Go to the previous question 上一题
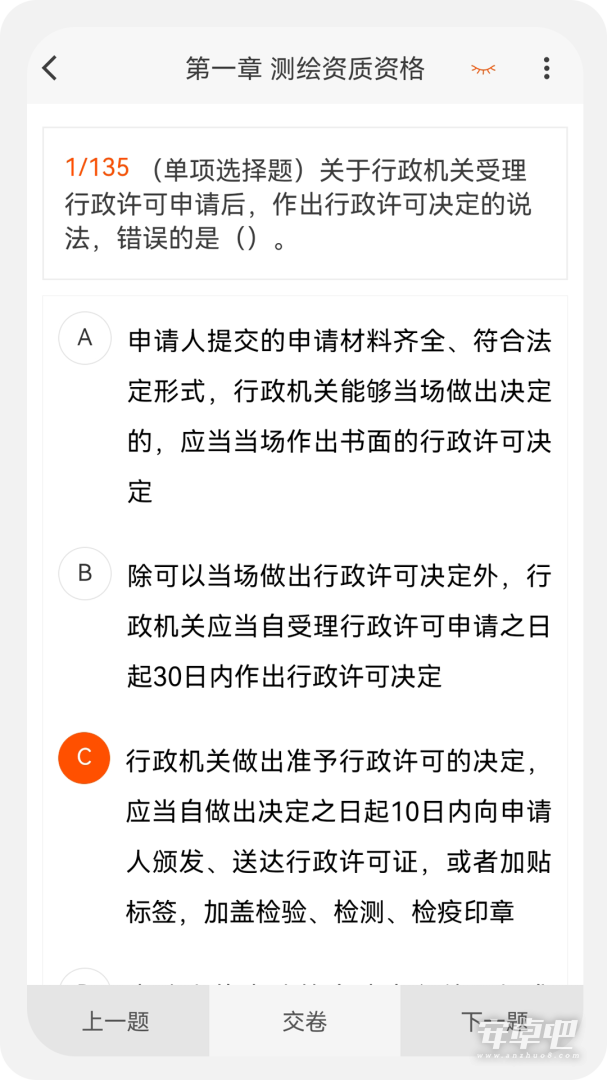Screen dimensions: 607x1080 [x=118, y=1021]
